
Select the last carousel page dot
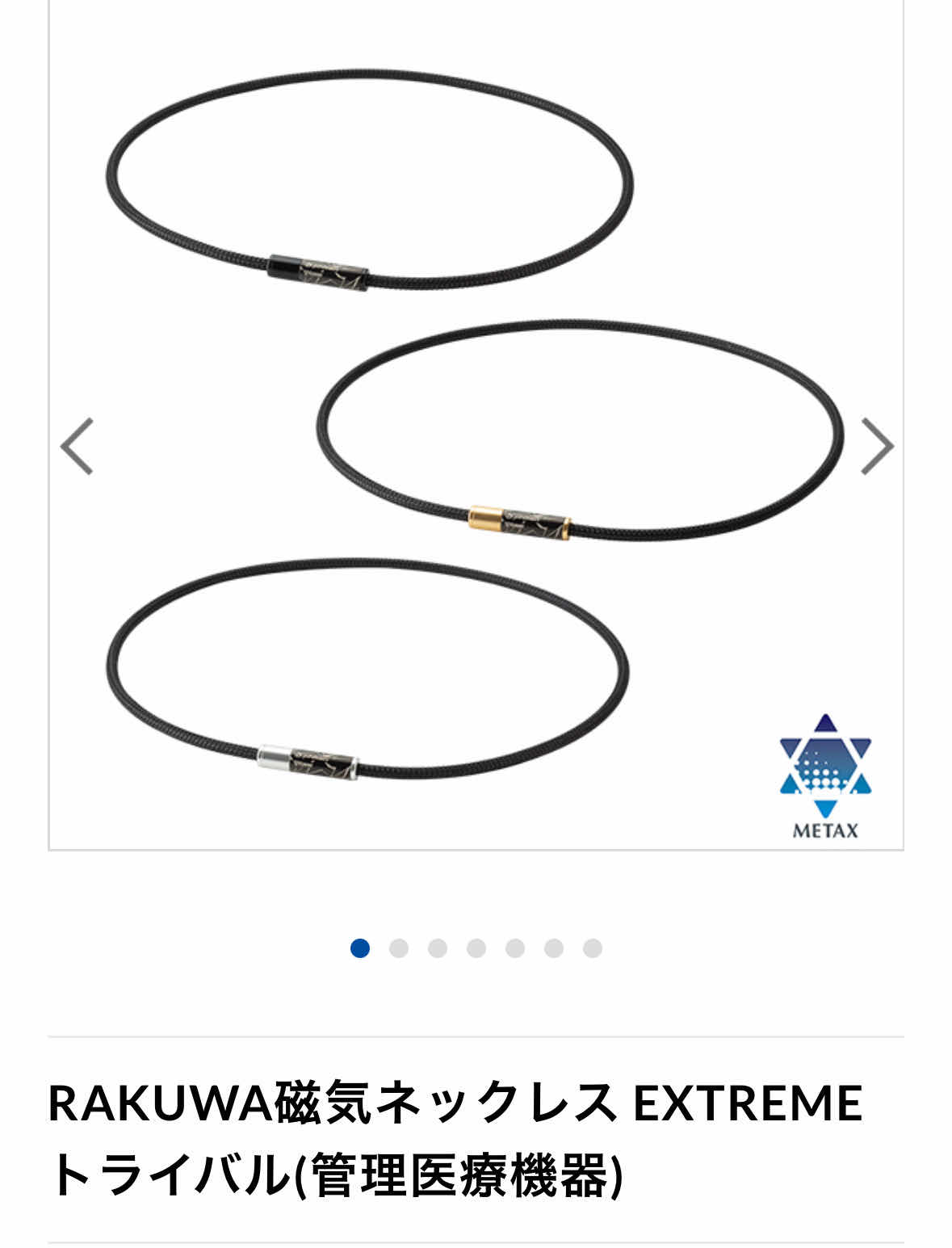pos(593,948)
